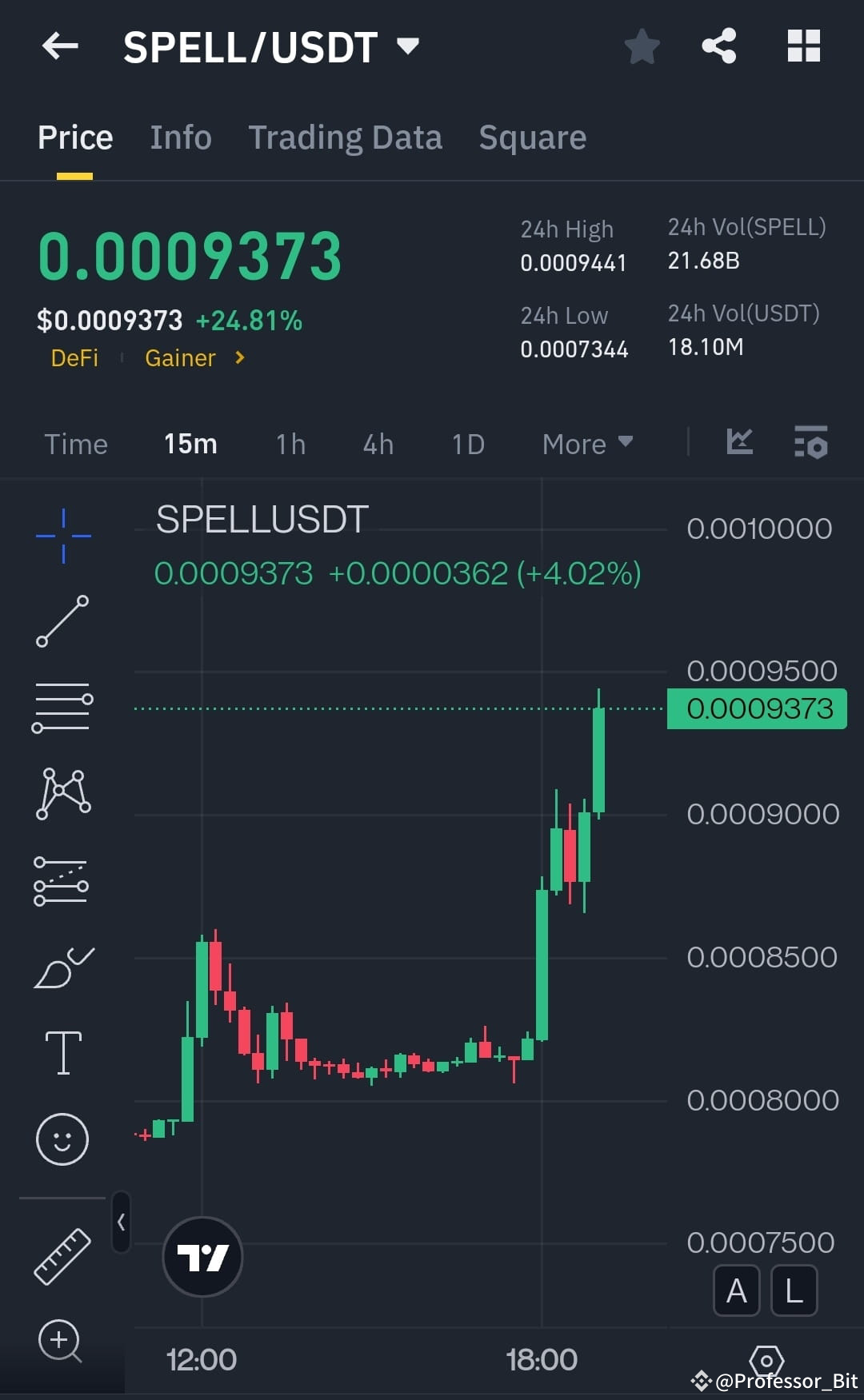
Task: Toggle SPELL/USDT as a favorite
Action: [642, 46]
